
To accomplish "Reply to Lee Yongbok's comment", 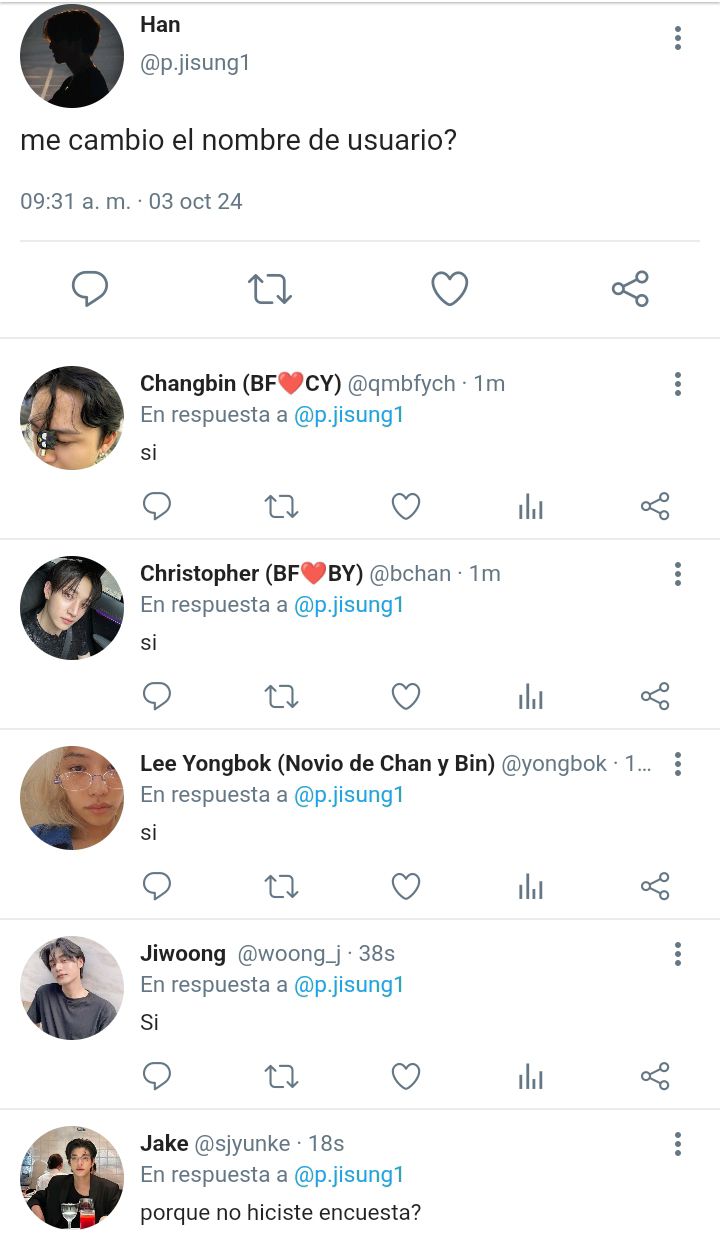I will 157,886.
